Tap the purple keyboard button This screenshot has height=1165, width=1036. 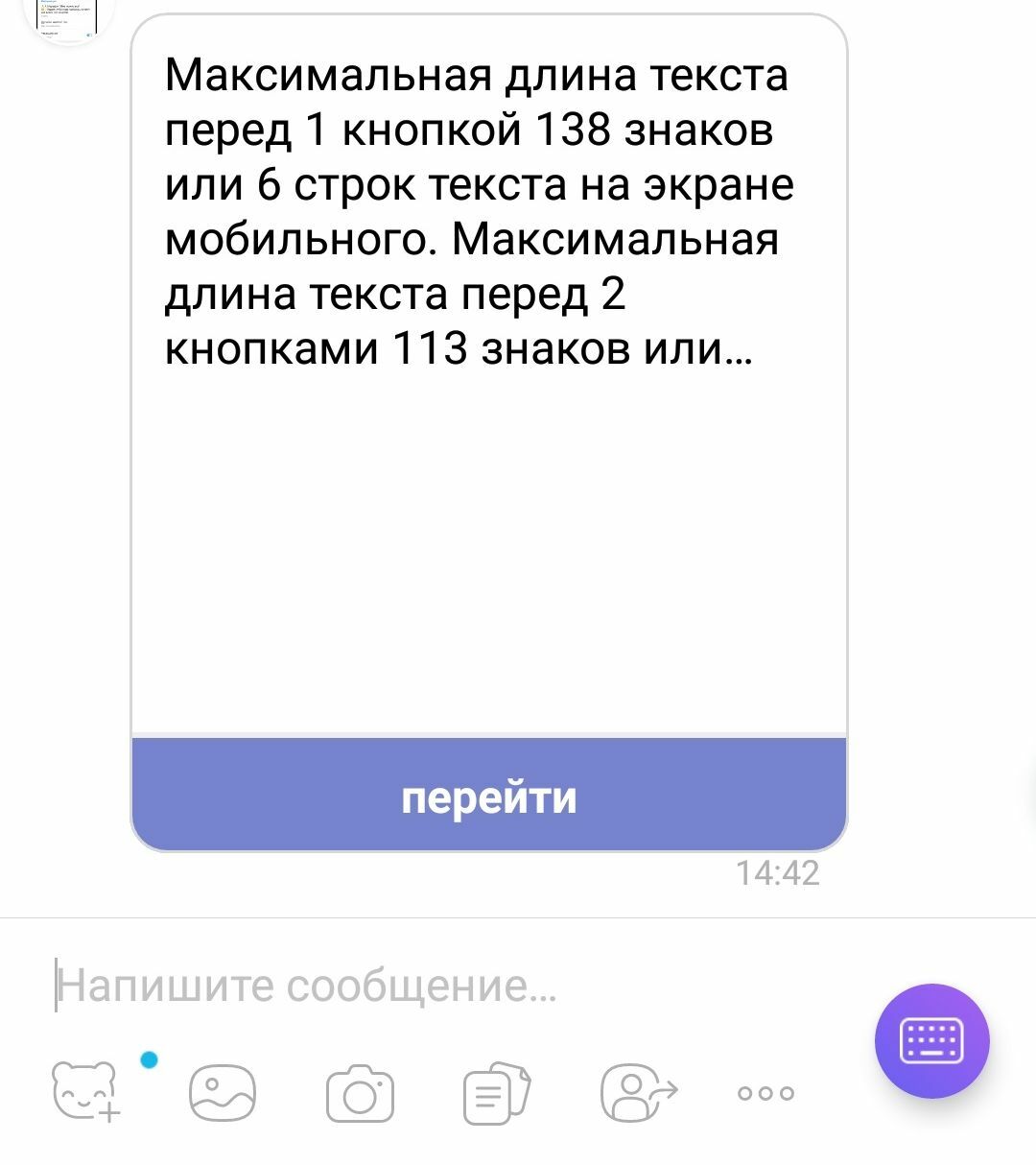click(x=931, y=1041)
